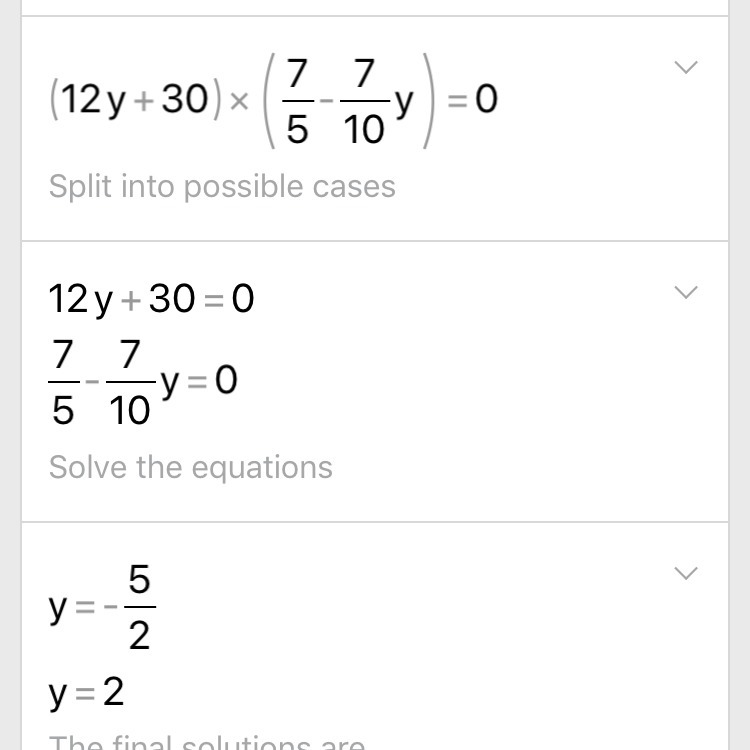Expand the "Solve the equations" step

point(685,293)
